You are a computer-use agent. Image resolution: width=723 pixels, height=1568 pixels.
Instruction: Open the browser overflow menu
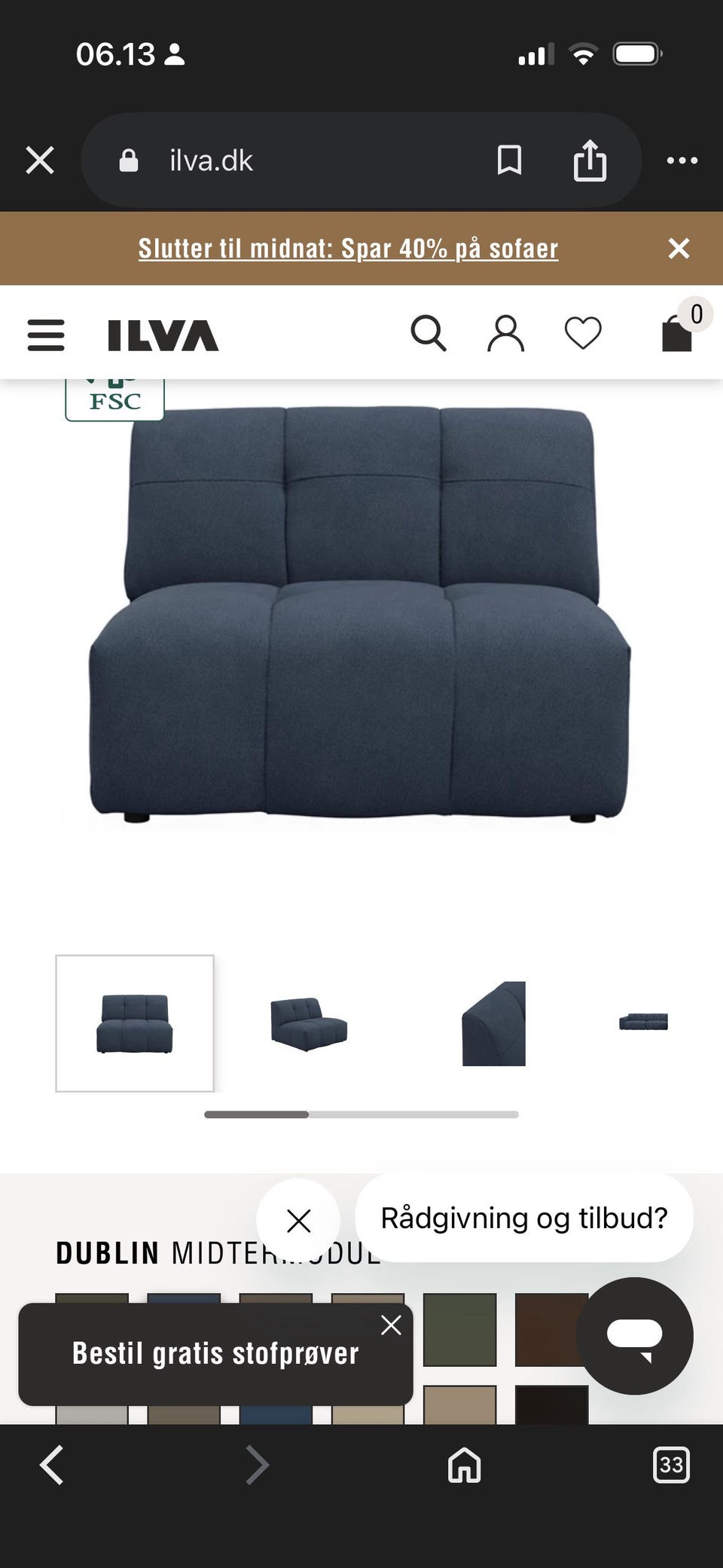click(x=682, y=160)
